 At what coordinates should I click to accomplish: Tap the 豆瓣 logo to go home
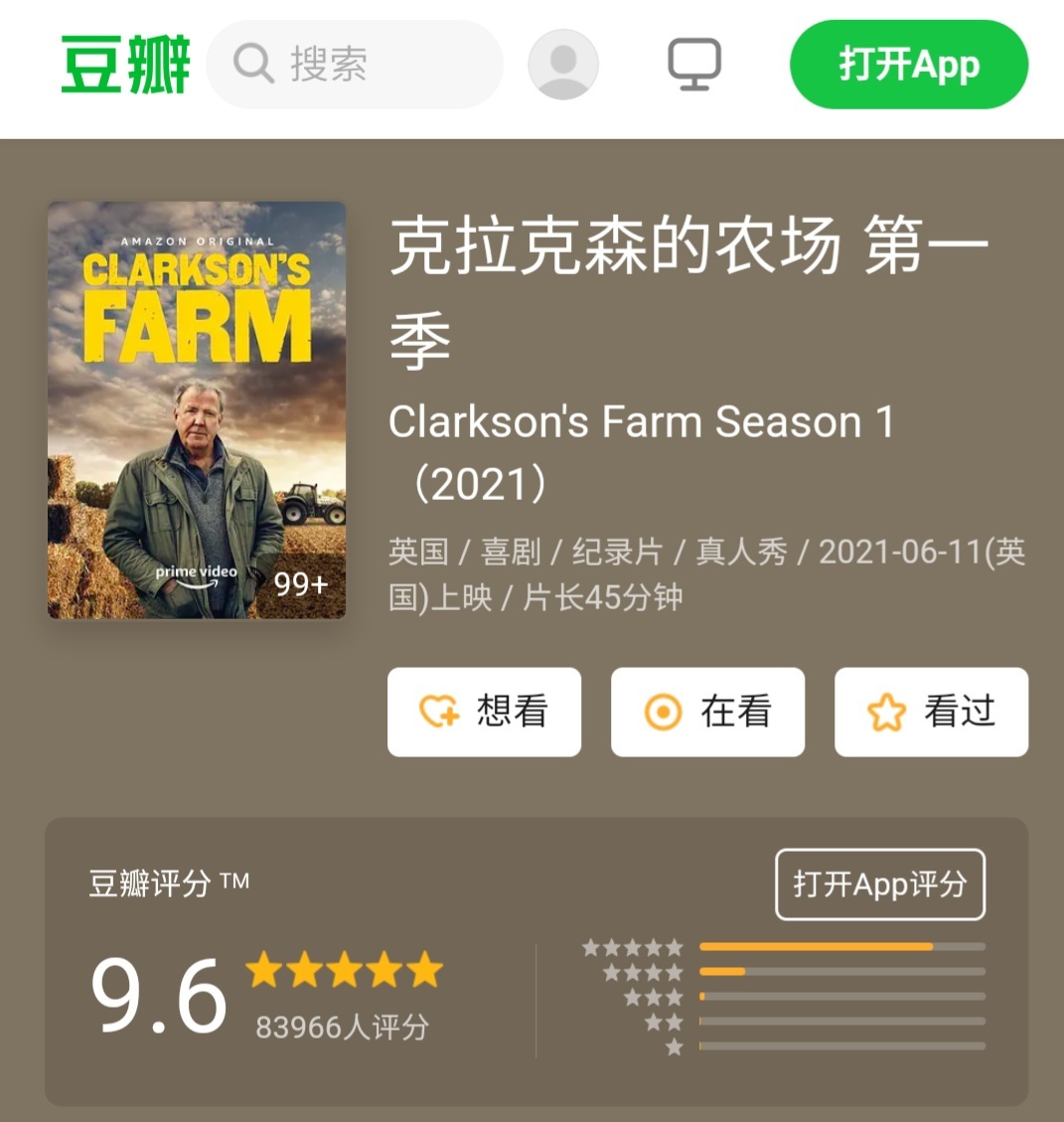[124, 65]
